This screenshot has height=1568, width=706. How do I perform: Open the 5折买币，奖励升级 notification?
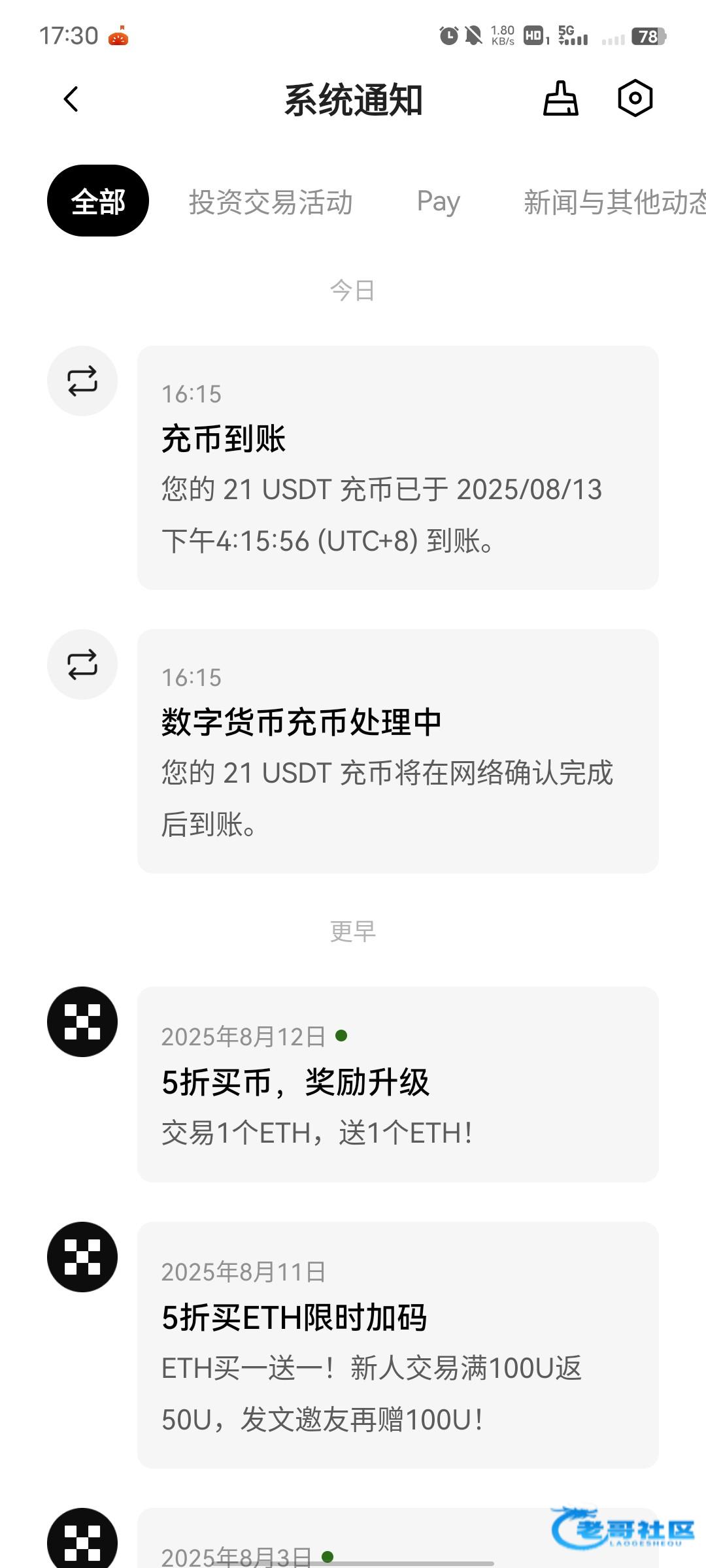397,1085
